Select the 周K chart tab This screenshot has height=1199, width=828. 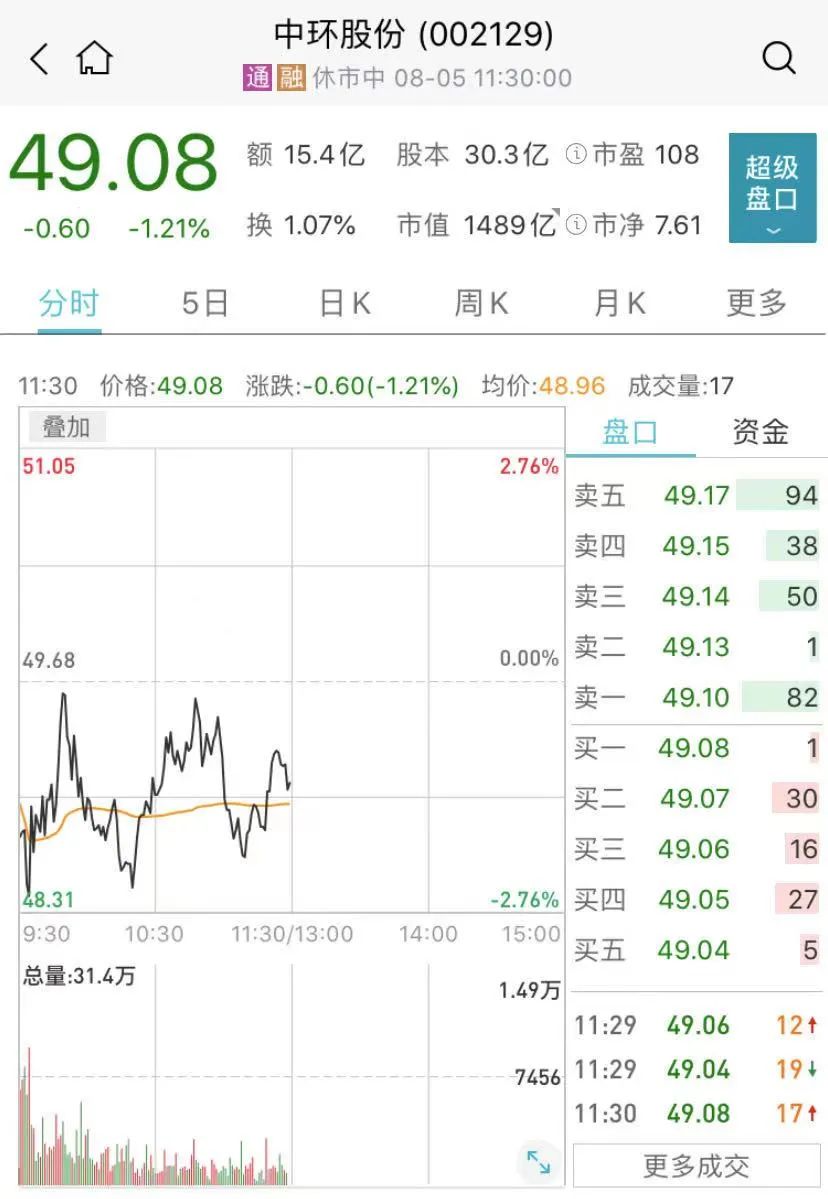[x=482, y=302]
